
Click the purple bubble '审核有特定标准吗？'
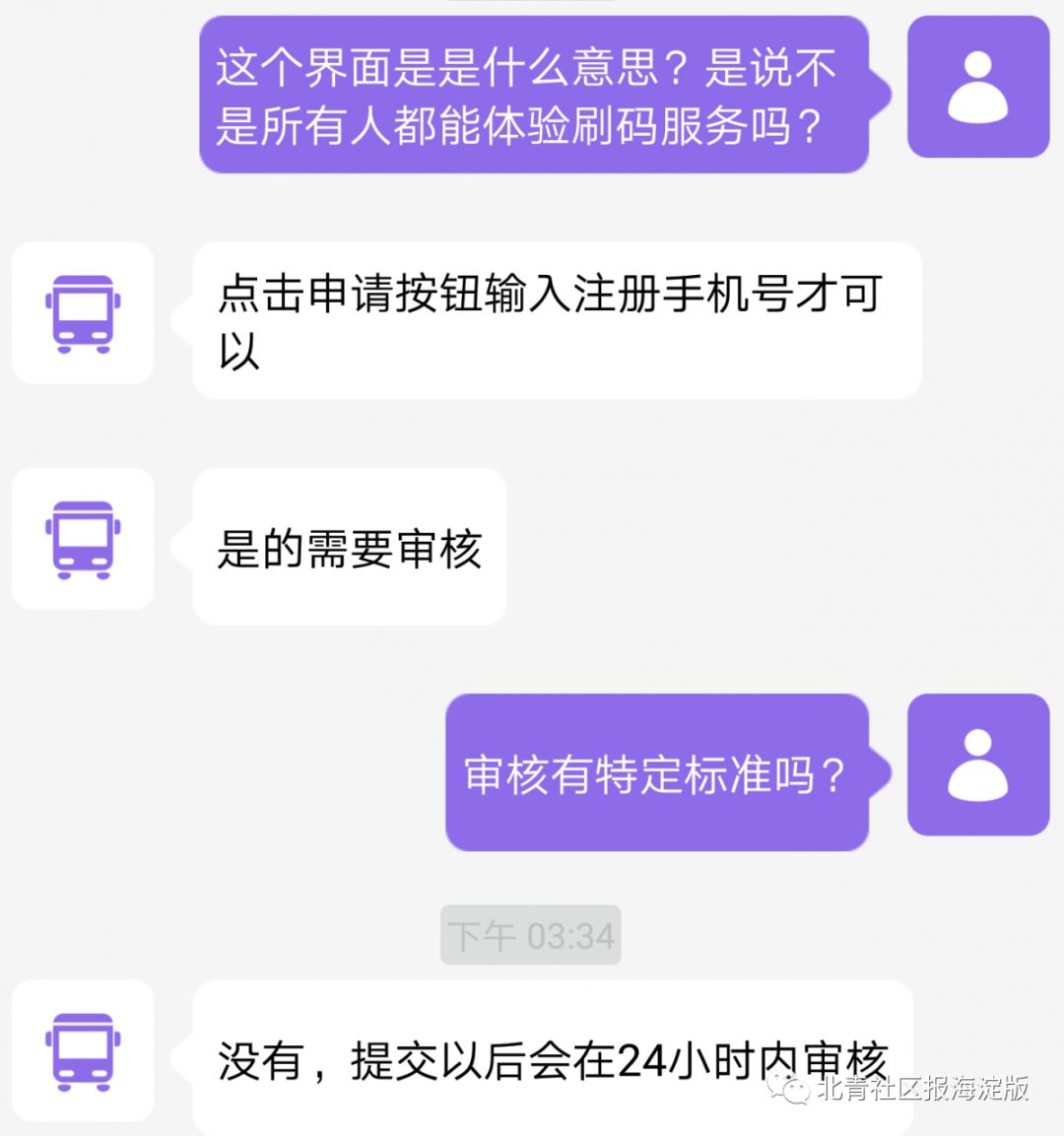coord(658,773)
